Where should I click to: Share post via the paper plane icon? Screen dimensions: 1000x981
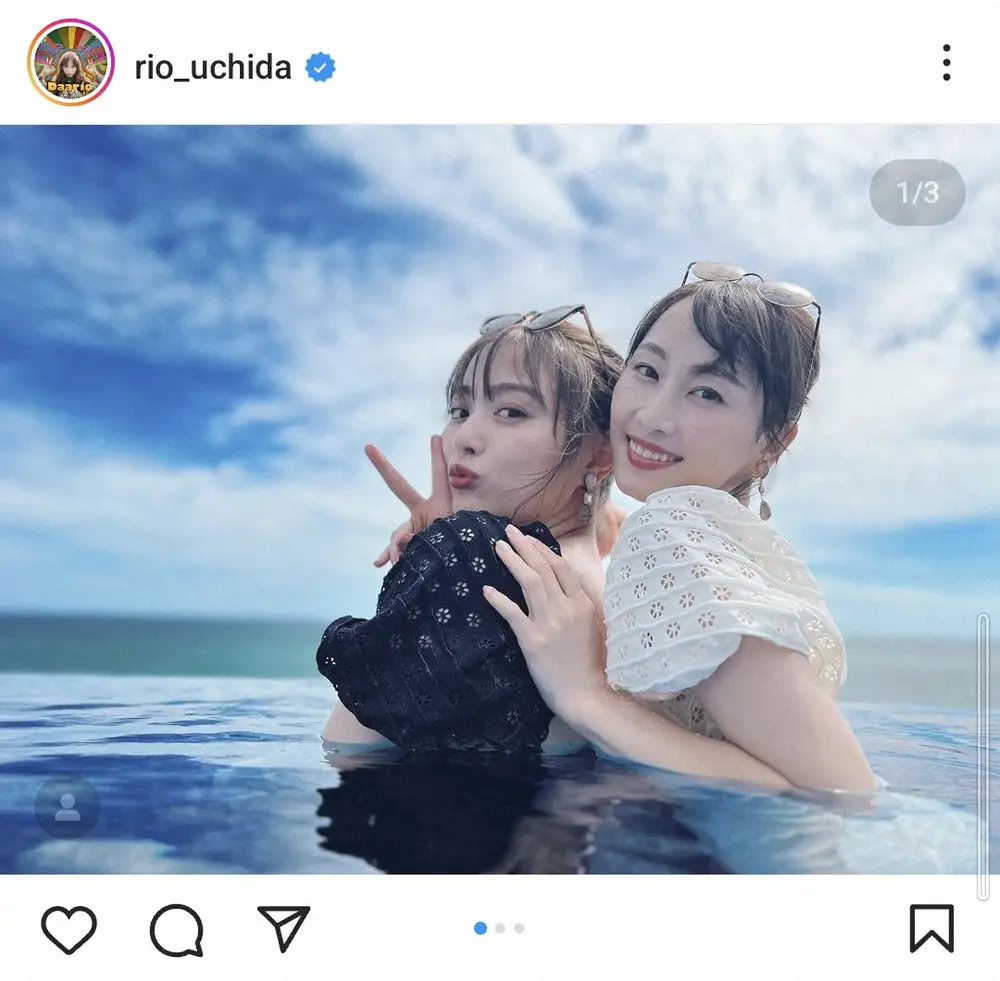pyautogui.click(x=284, y=928)
